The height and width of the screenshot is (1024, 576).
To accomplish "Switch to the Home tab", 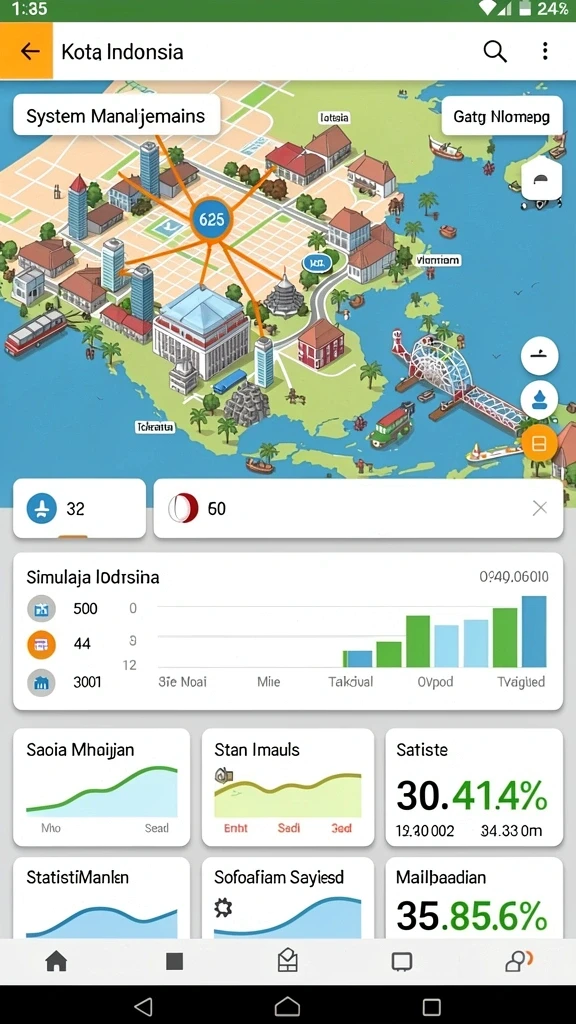I will coord(56,961).
